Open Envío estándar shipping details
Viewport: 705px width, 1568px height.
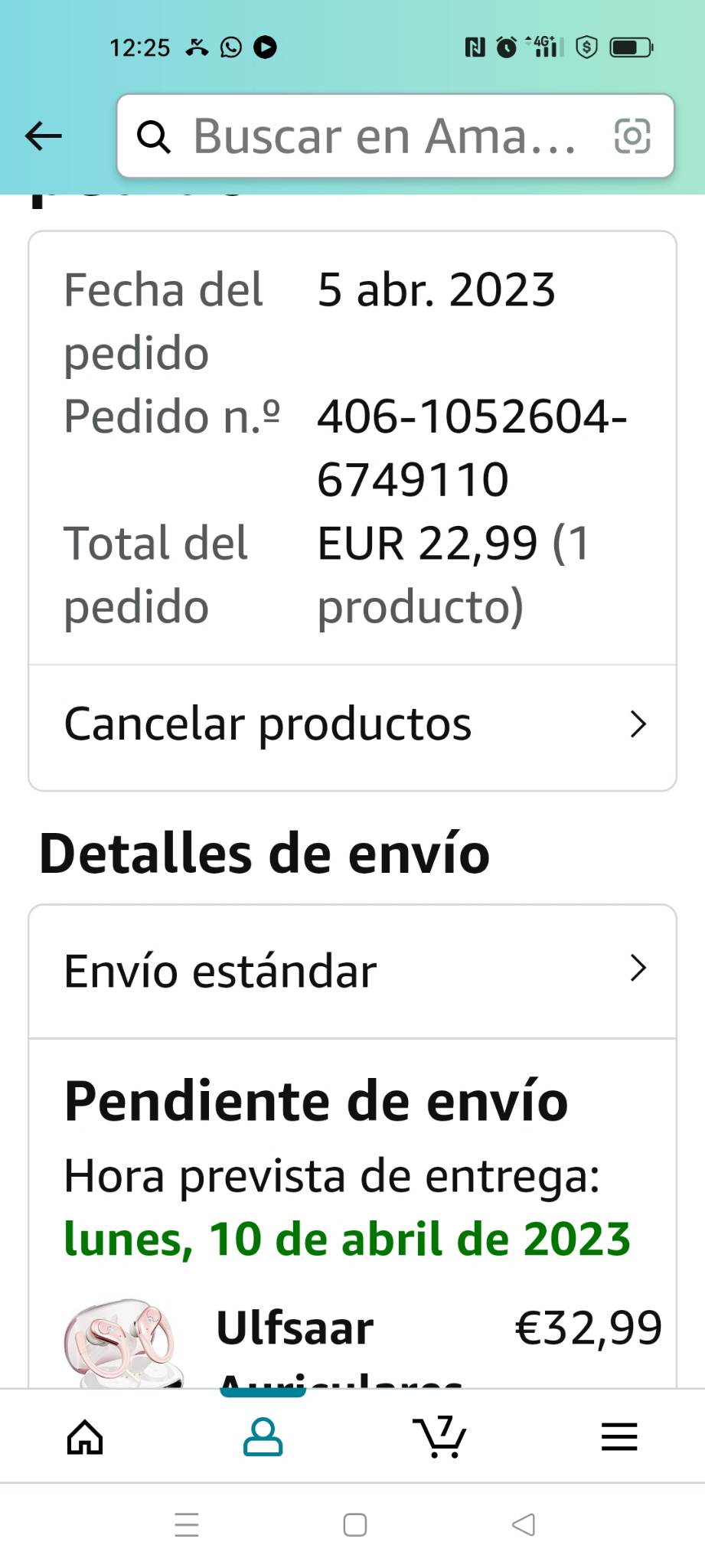point(352,970)
